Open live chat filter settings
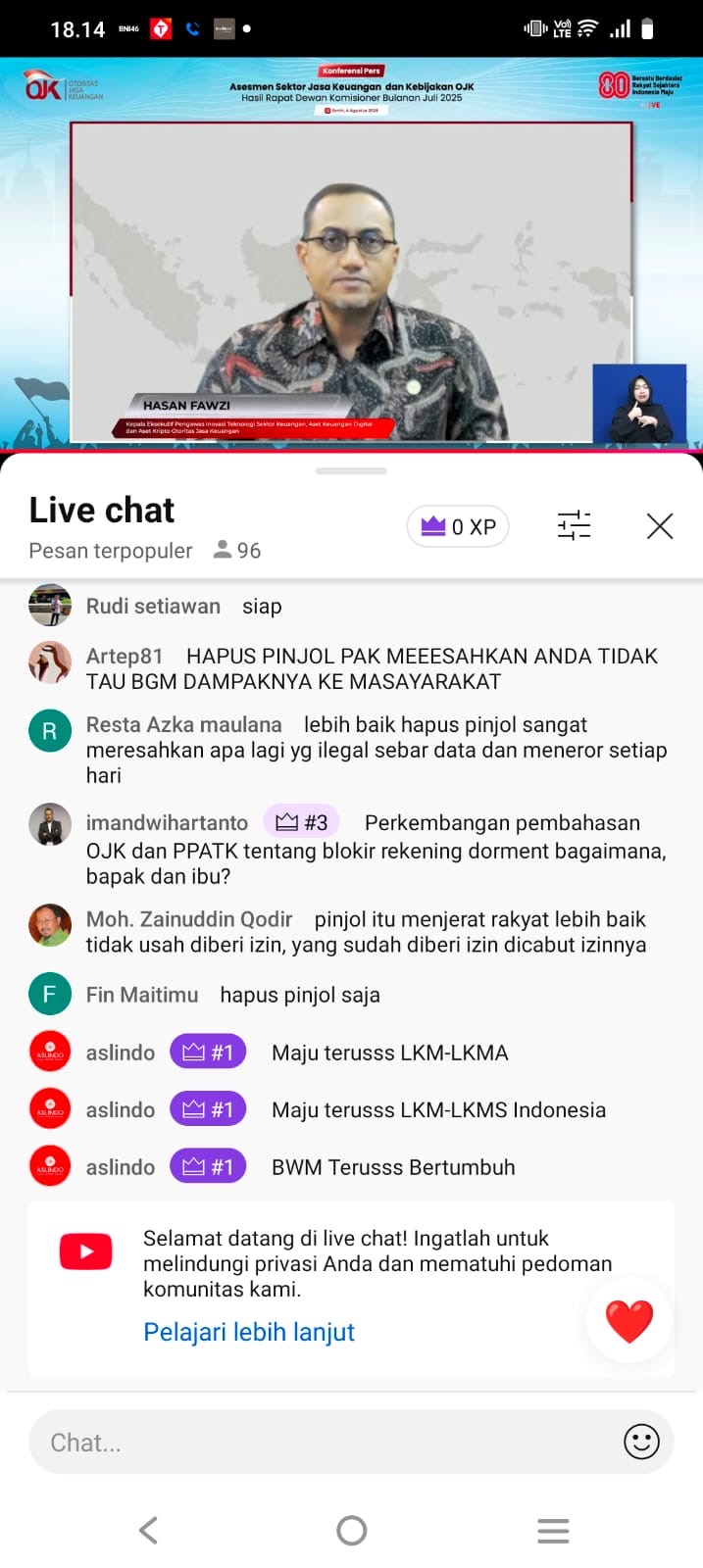Image resolution: width=703 pixels, height=1568 pixels. (574, 526)
